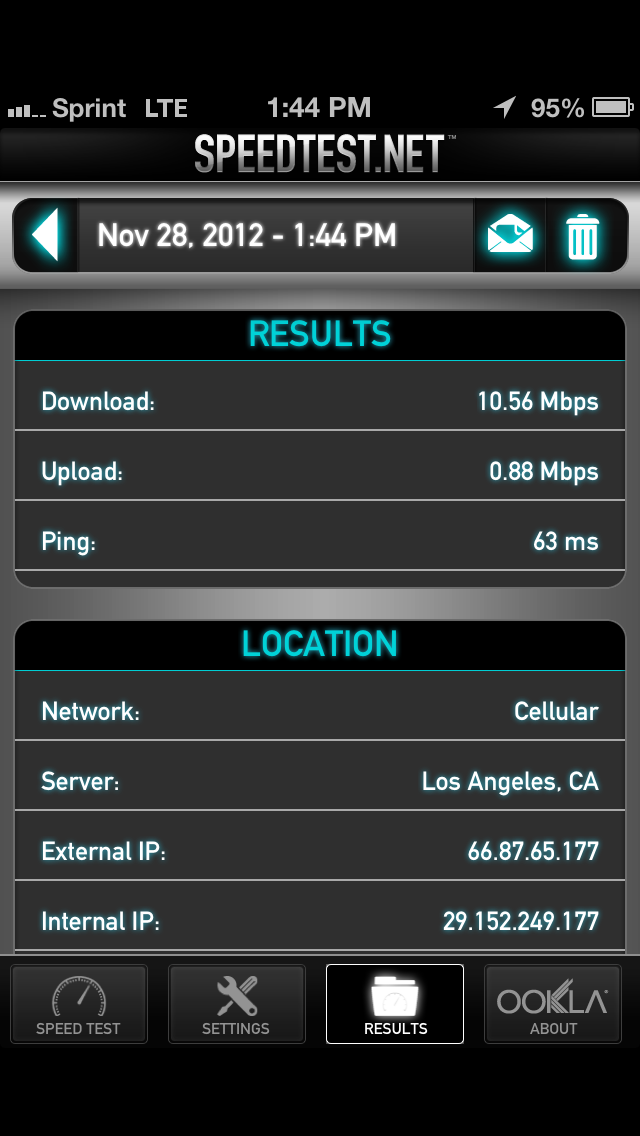The image size is (640, 1136).
Task: Go back using the left arrow
Action: click(x=45, y=235)
